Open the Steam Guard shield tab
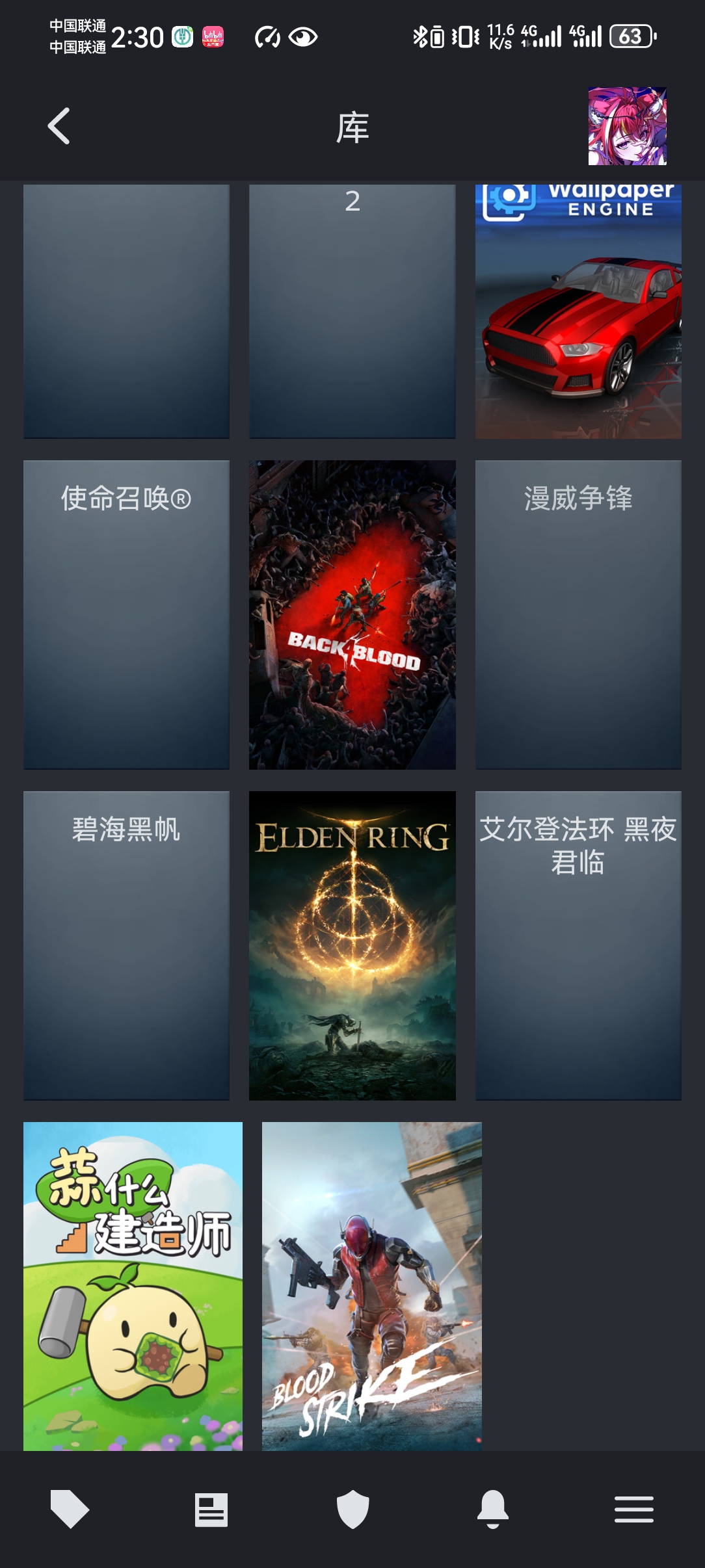 pos(352,1509)
